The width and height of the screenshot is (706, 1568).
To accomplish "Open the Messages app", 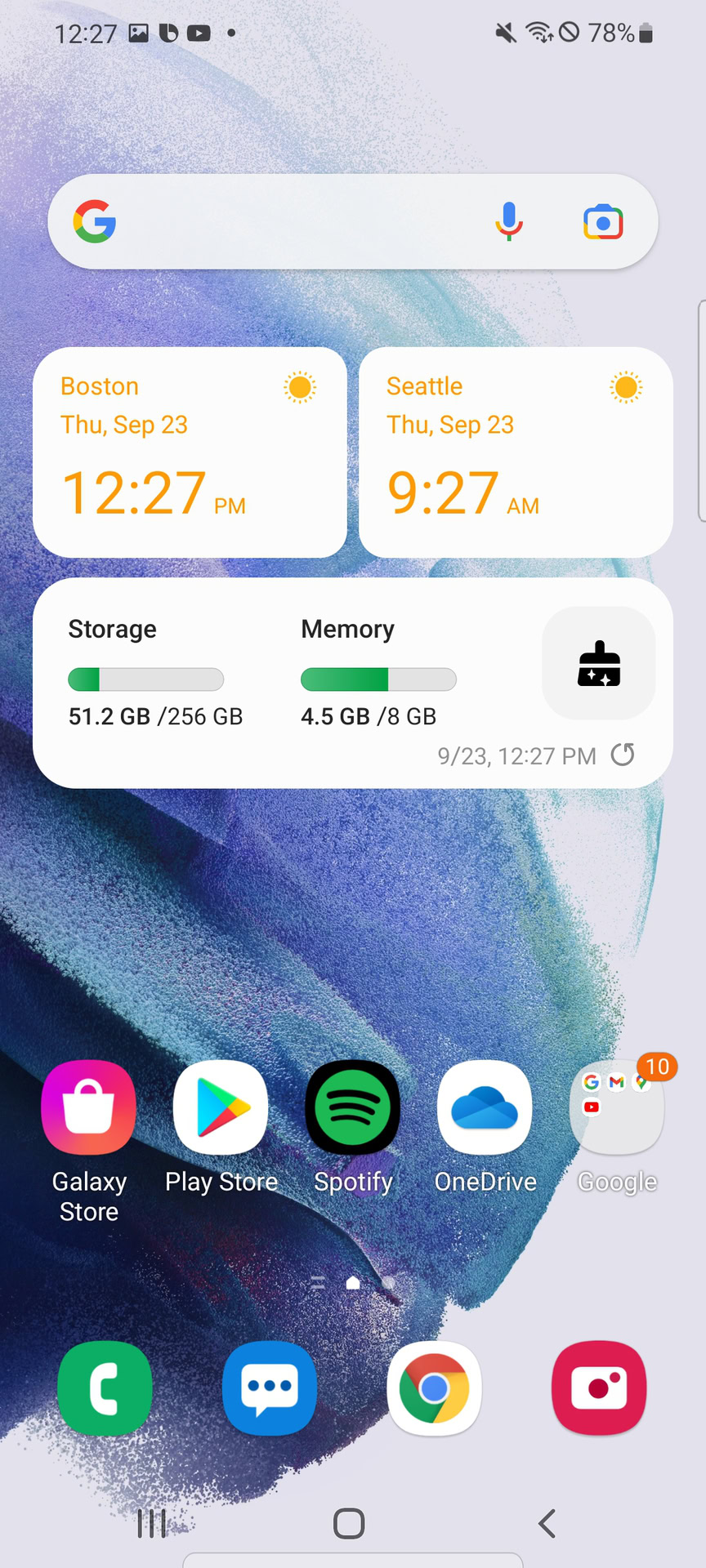I will (x=270, y=1388).
